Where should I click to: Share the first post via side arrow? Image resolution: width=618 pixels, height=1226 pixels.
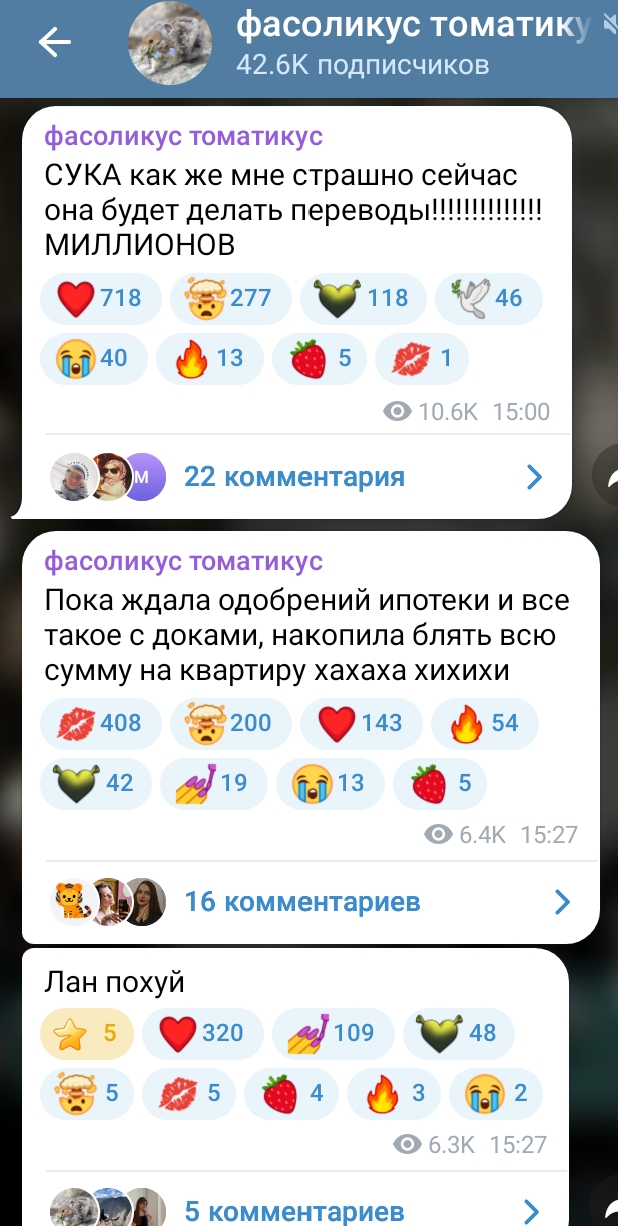point(606,477)
